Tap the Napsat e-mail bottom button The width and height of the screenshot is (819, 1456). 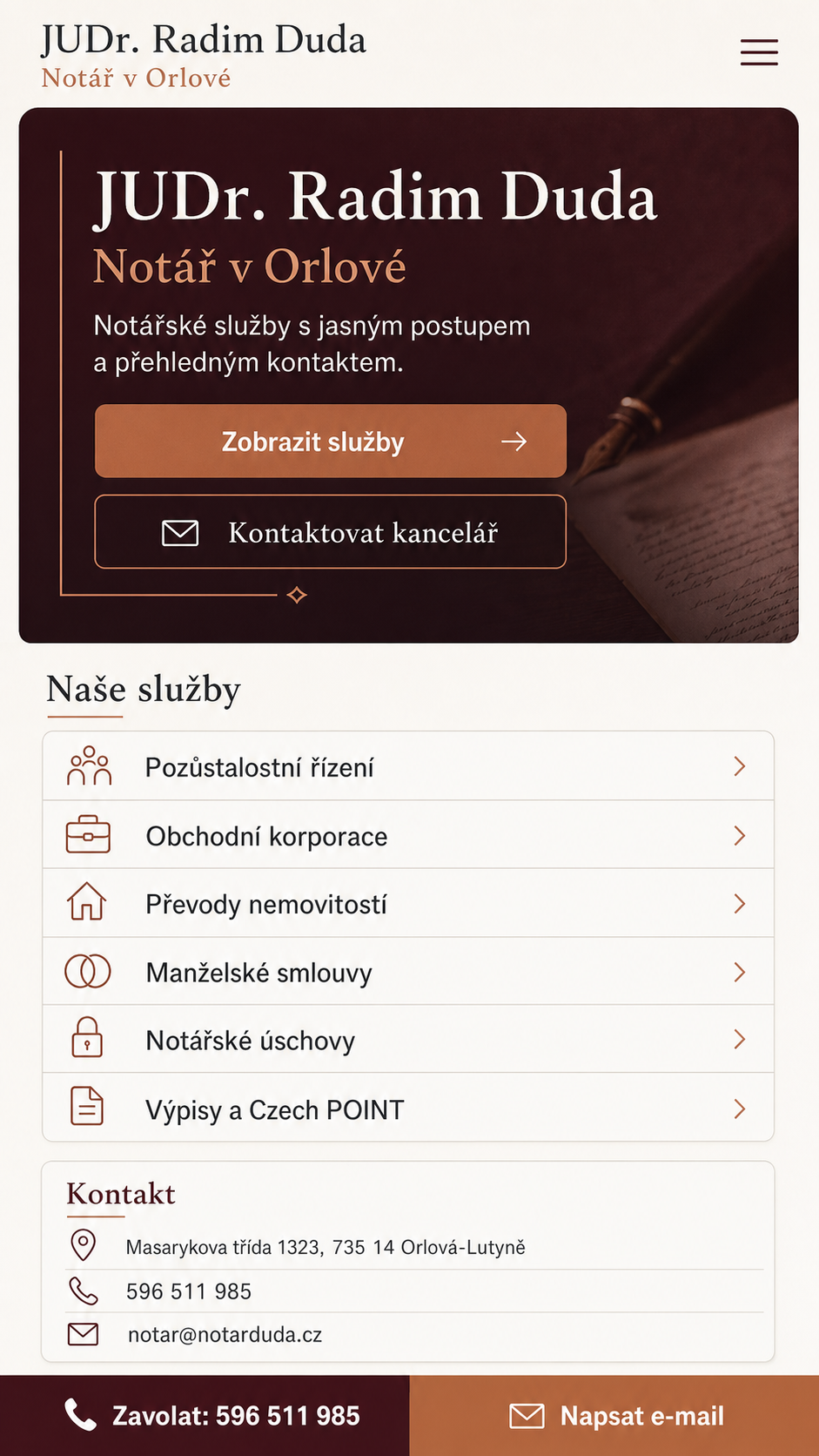614,1416
